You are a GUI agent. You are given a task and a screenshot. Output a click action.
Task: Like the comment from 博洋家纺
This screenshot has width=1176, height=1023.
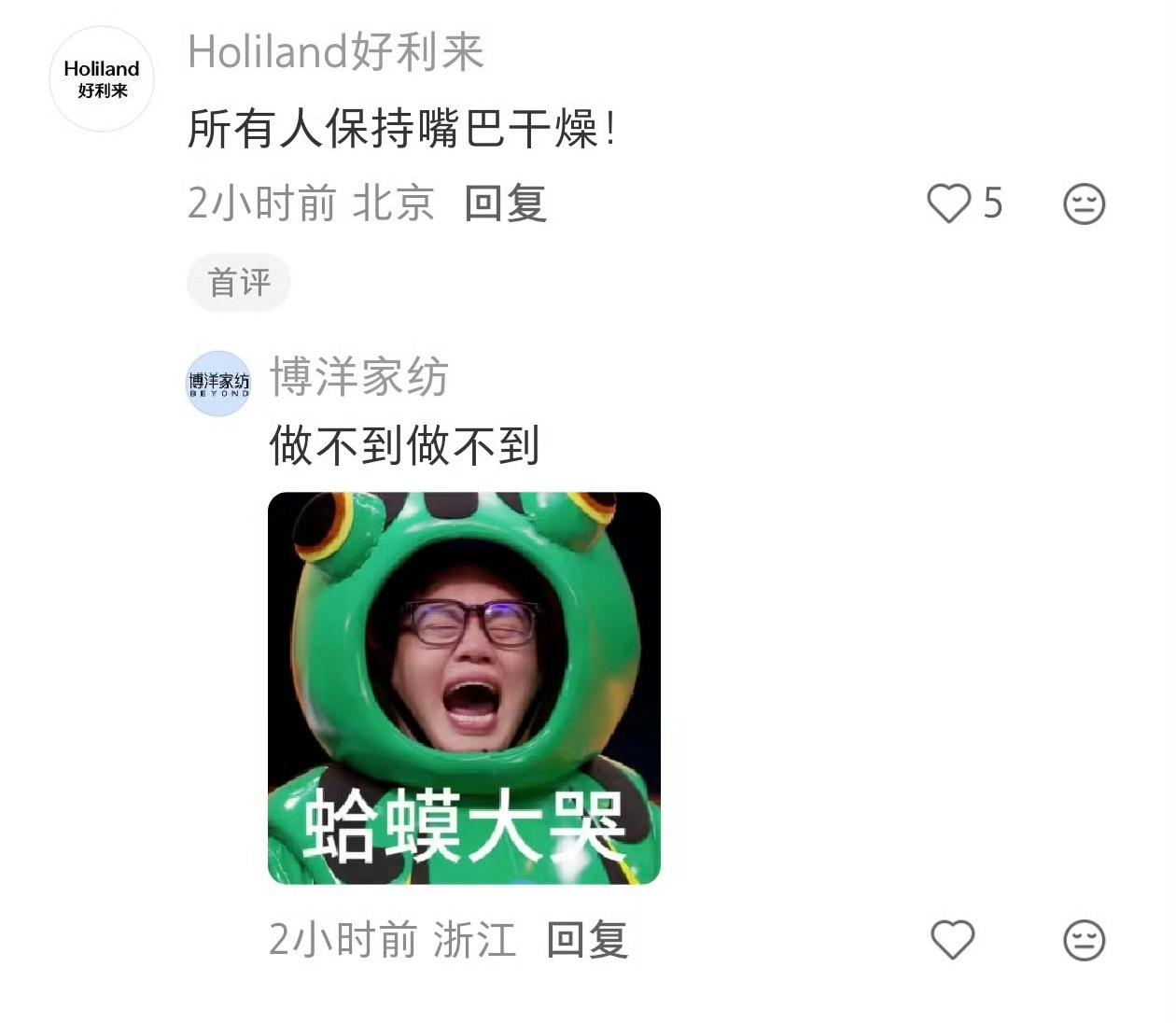952,939
